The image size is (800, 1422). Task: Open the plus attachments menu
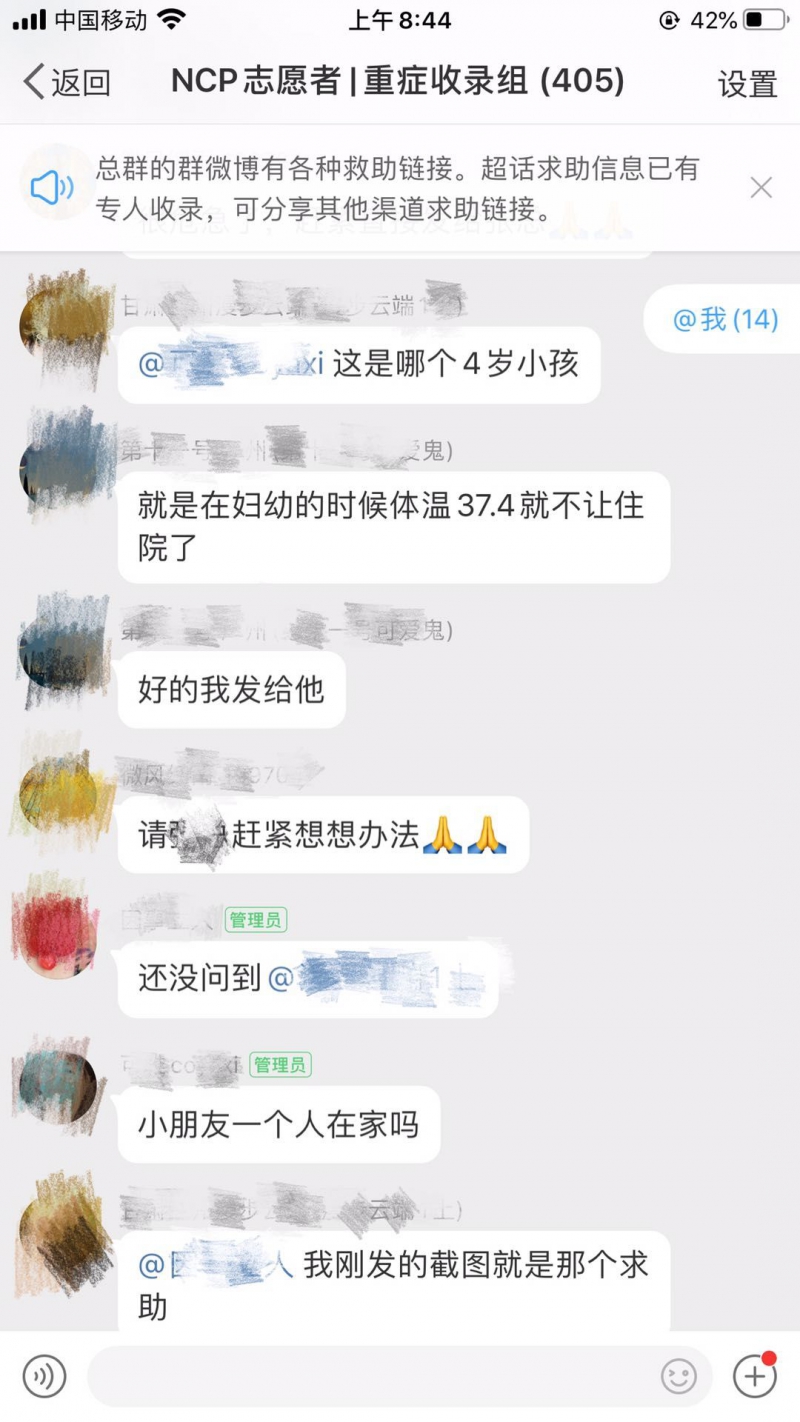(754, 1377)
